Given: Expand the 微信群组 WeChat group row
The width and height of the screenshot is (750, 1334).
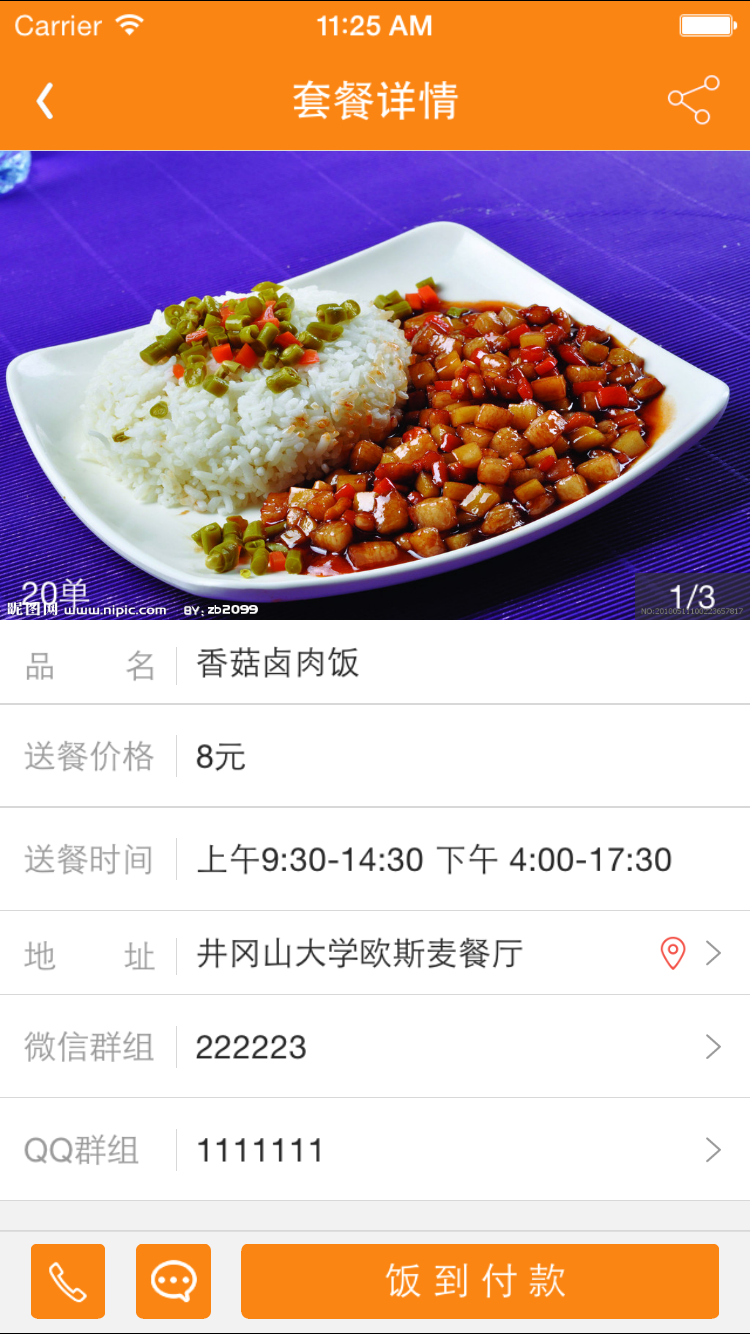Looking at the screenshot, I should (715, 1047).
